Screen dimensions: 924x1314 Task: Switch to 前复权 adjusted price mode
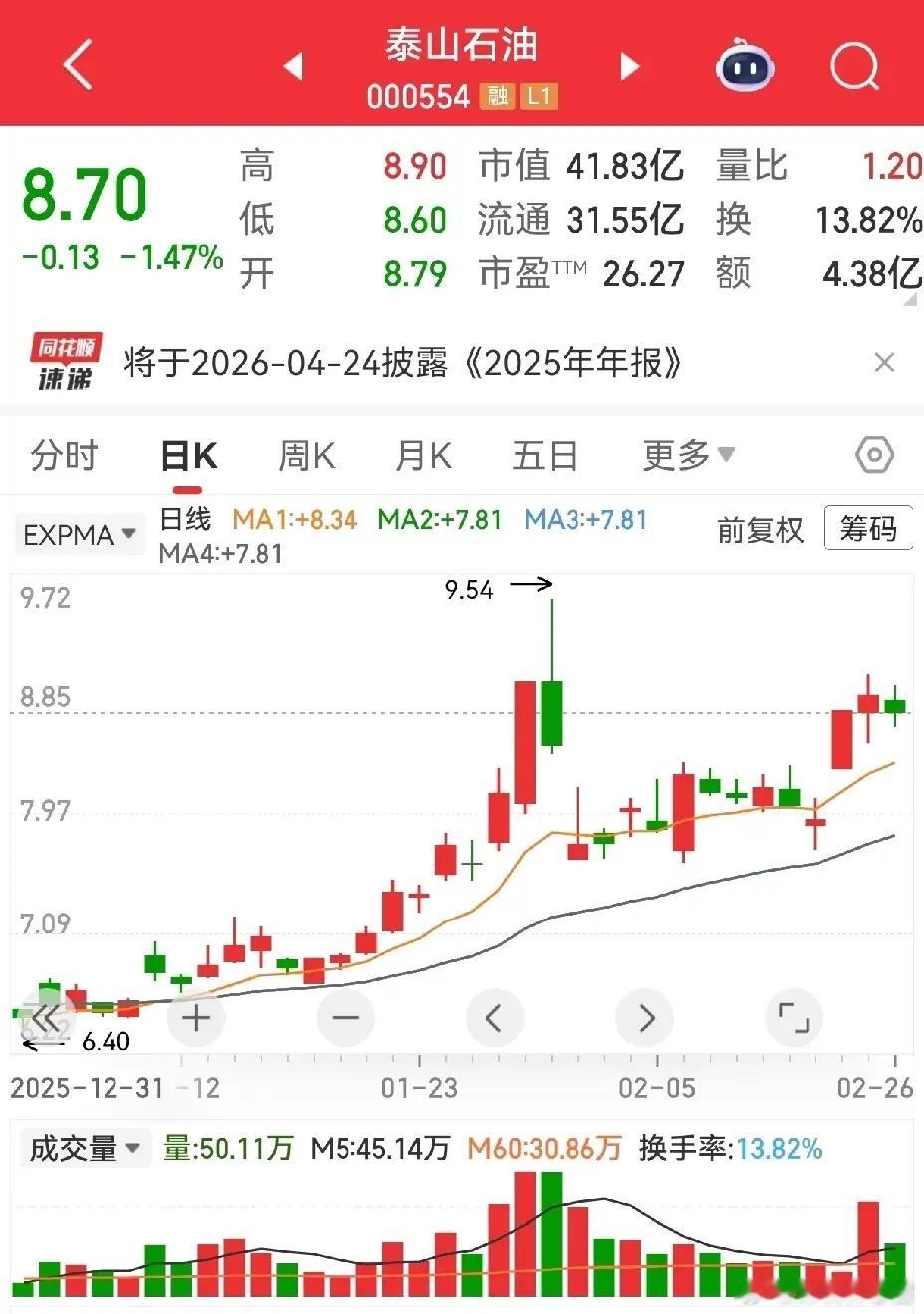point(760,531)
